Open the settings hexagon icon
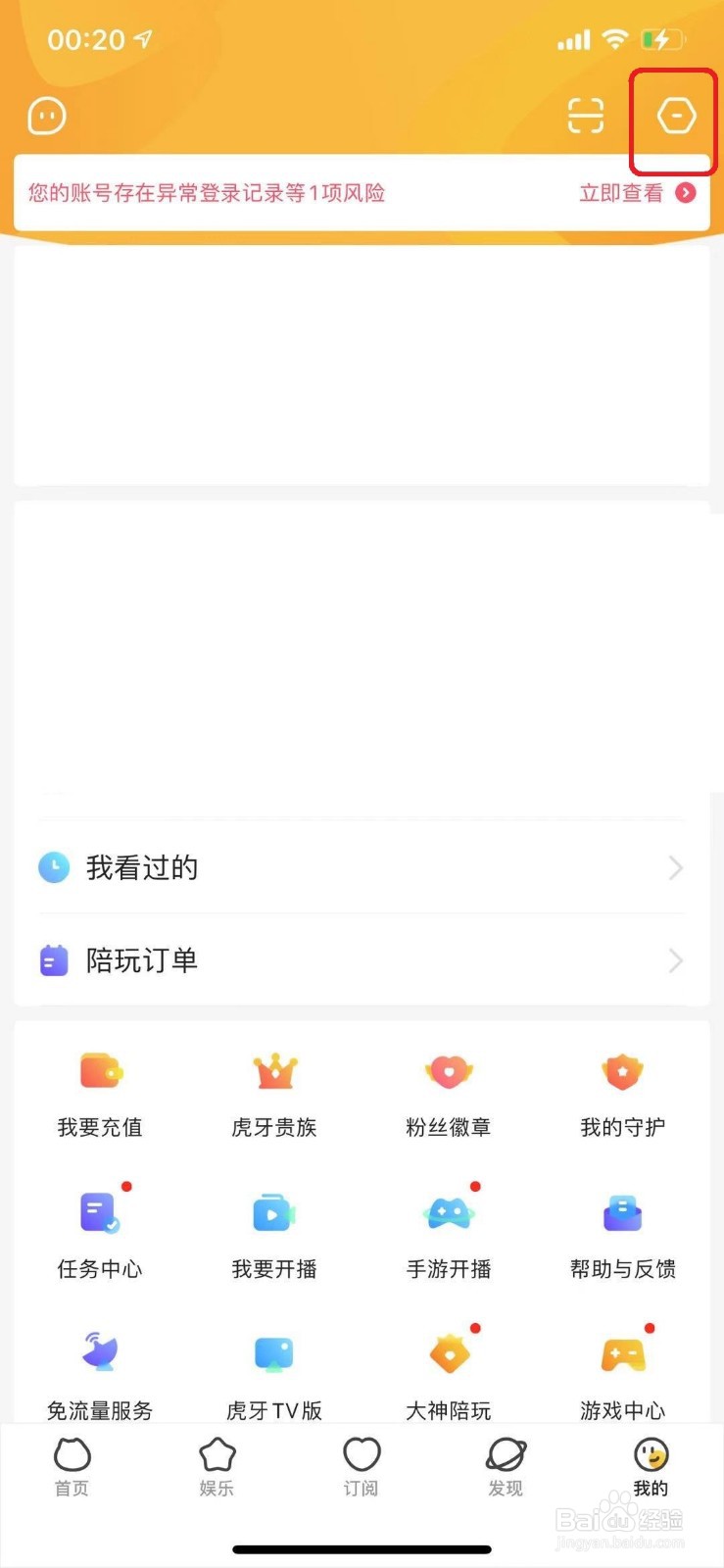Screen dimensions: 724x1568 [676, 117]
